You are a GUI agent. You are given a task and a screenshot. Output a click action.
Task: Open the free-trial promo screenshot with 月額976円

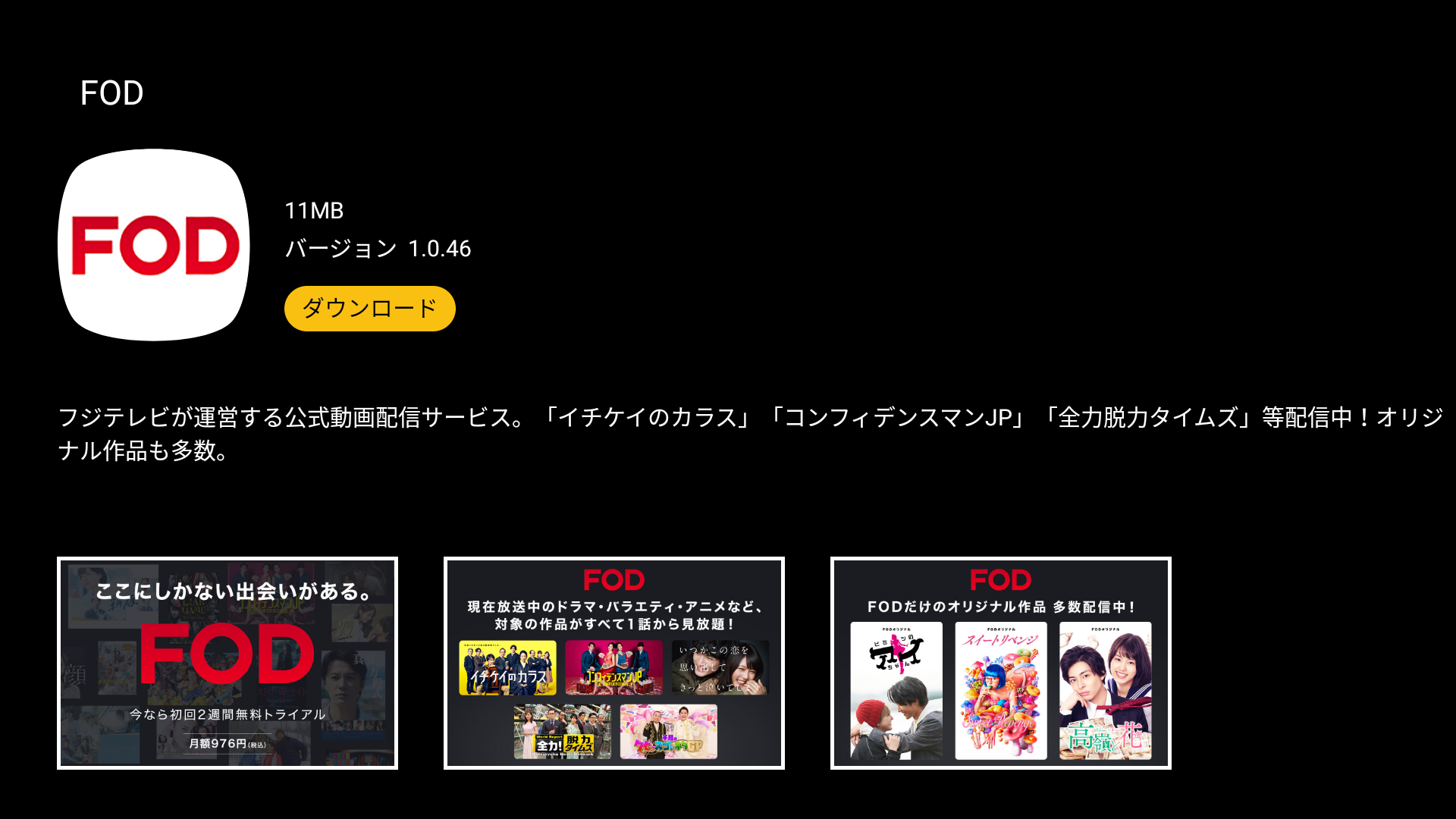tap(227, 664)
